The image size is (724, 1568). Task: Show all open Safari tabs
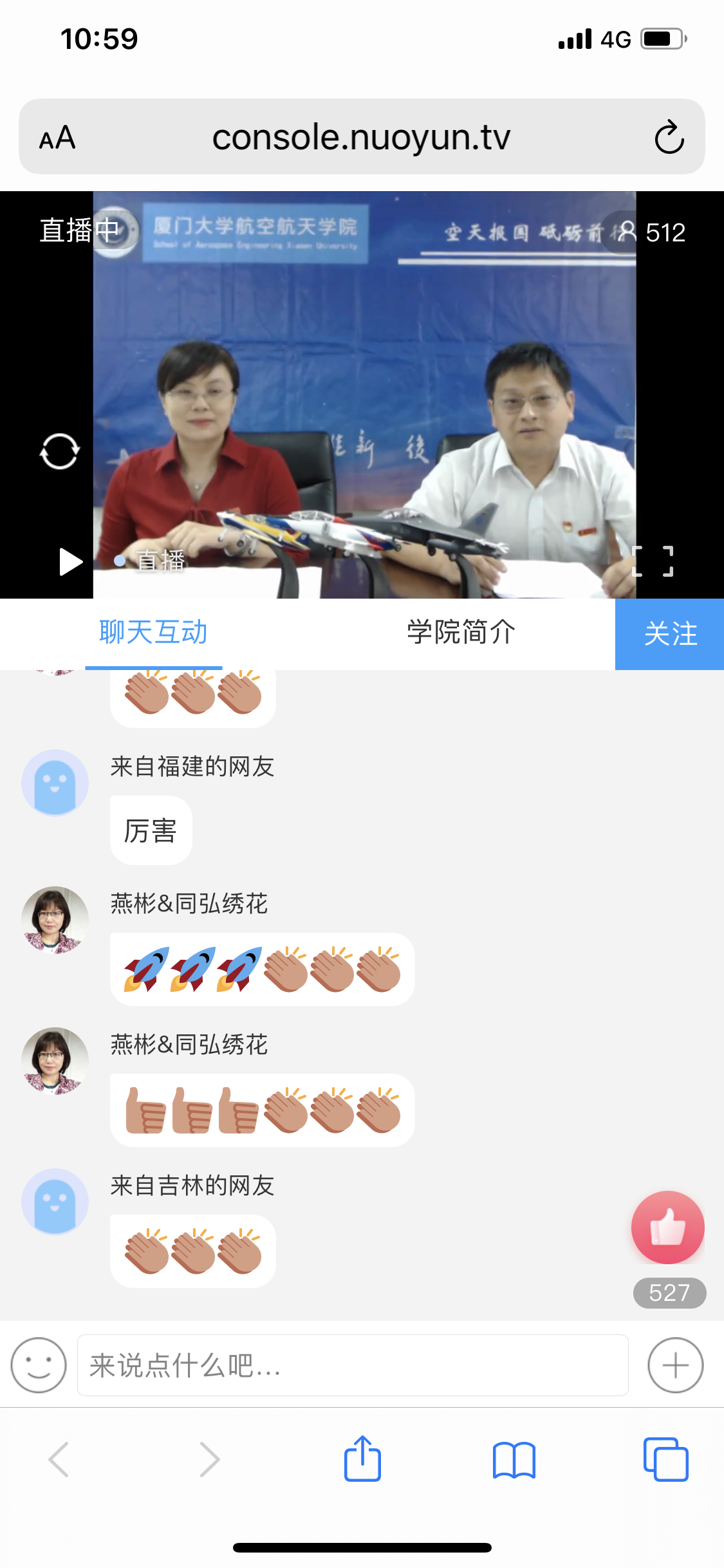665,1459
